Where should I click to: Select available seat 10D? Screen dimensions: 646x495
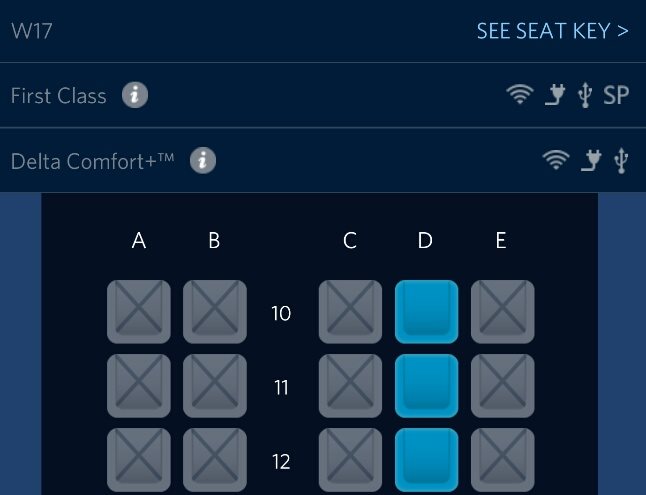coord(426,312)
